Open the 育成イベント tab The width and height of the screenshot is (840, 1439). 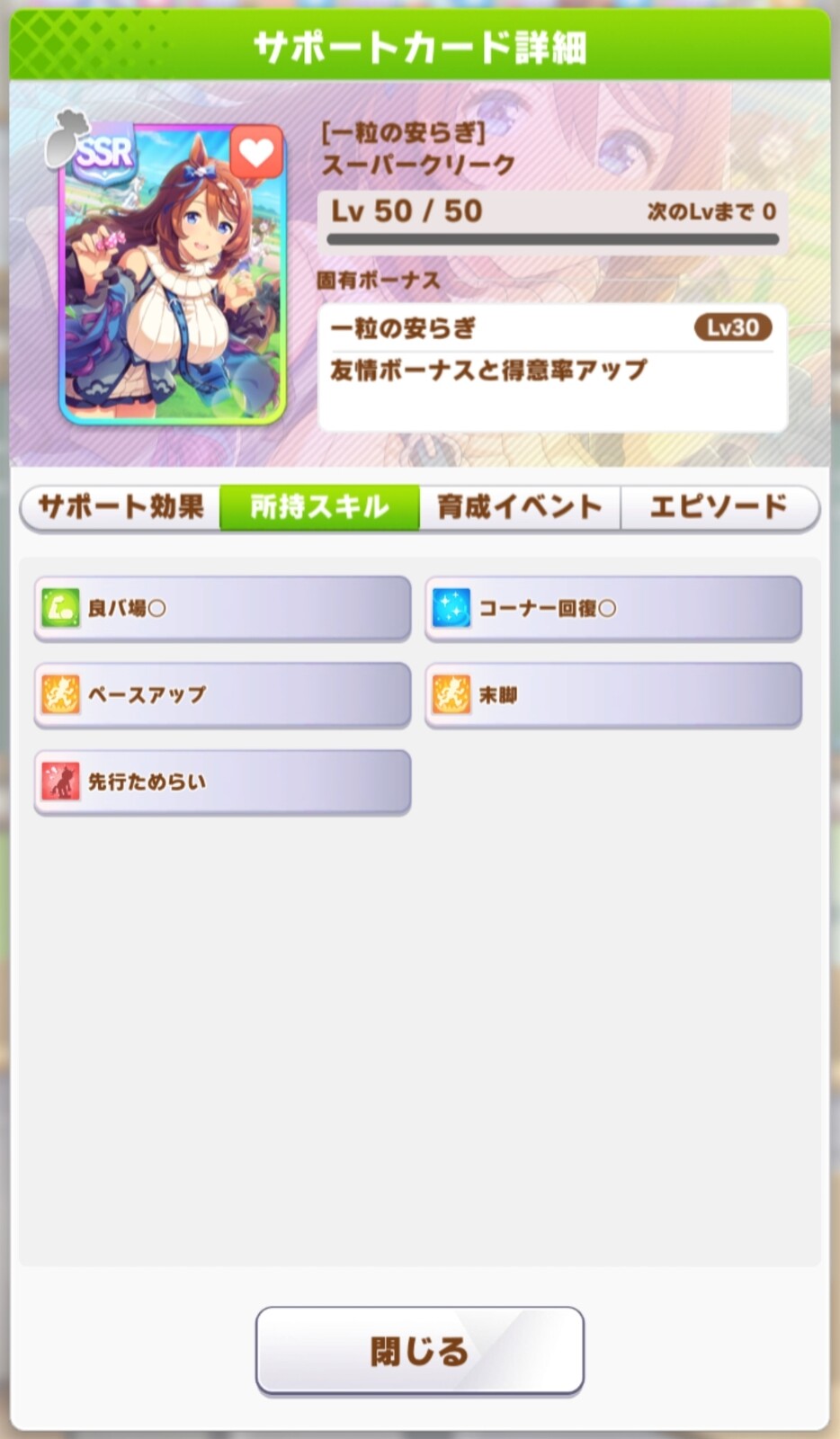[x=519, y=507]
